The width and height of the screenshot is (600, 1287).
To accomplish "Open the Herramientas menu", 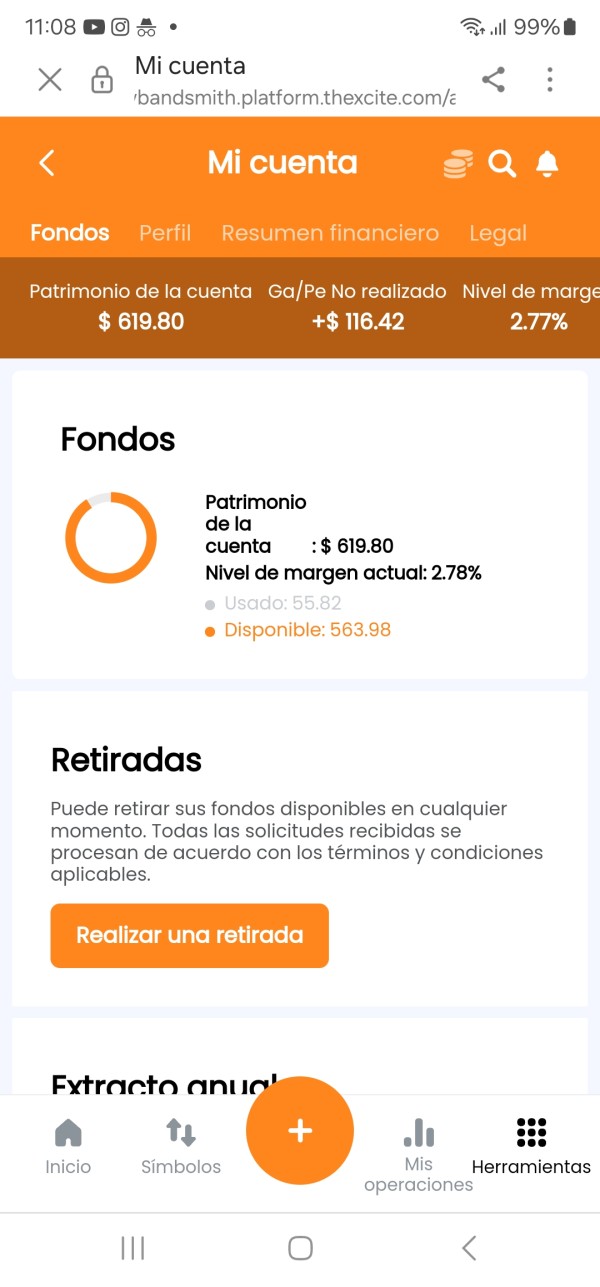I will 531,1147.
